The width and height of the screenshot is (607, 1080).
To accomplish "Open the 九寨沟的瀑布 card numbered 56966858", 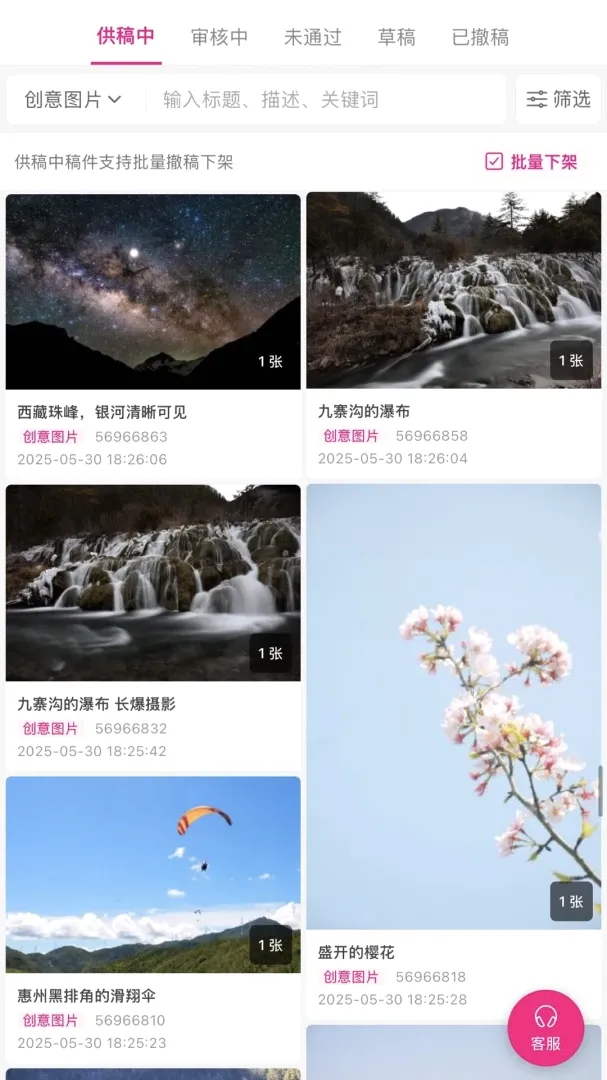I will (x=453, y=335).
